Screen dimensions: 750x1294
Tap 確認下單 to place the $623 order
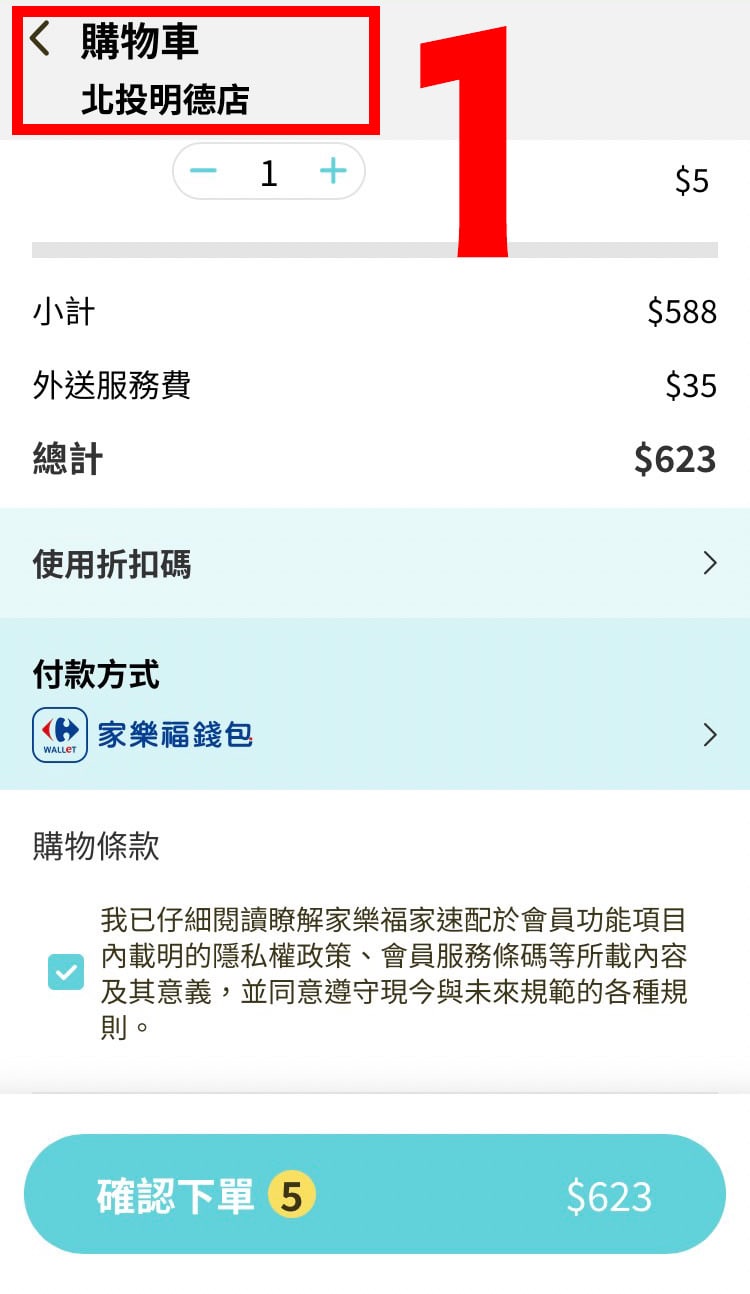point(375,1194)
